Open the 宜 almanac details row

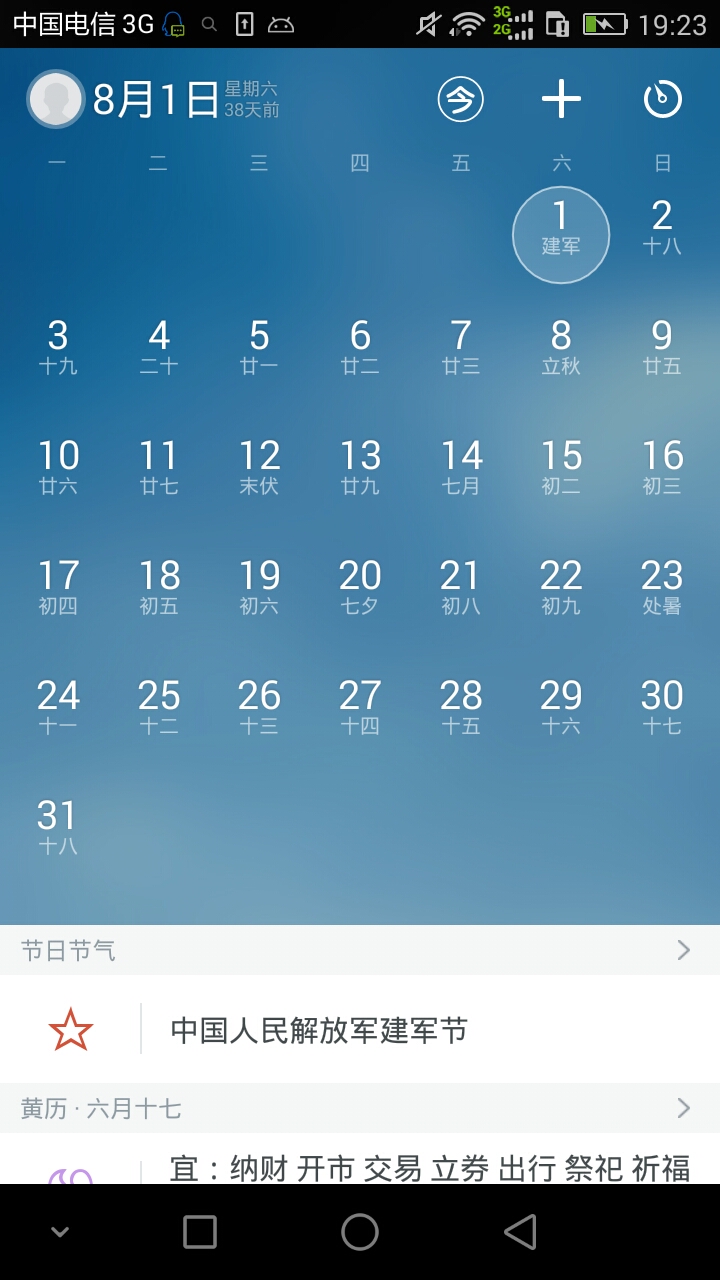[x=430, y=1166]
